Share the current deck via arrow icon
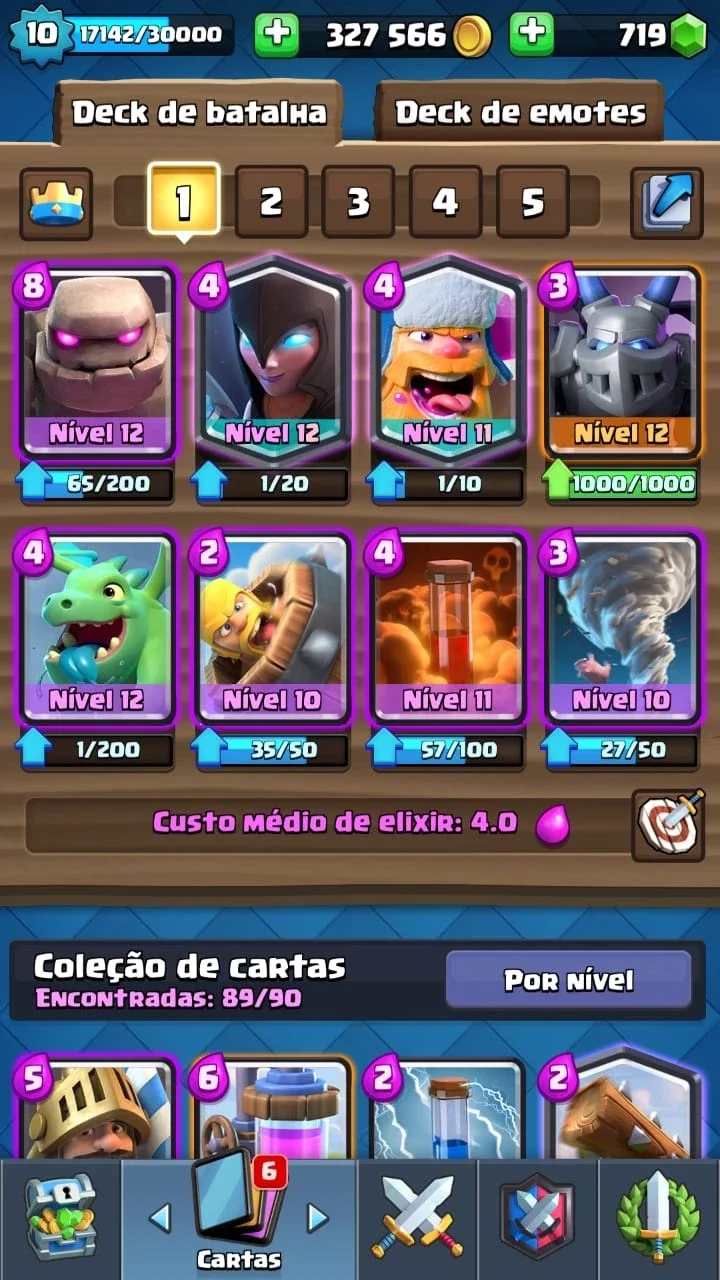The image size is (720, 1280). point(667,202)
